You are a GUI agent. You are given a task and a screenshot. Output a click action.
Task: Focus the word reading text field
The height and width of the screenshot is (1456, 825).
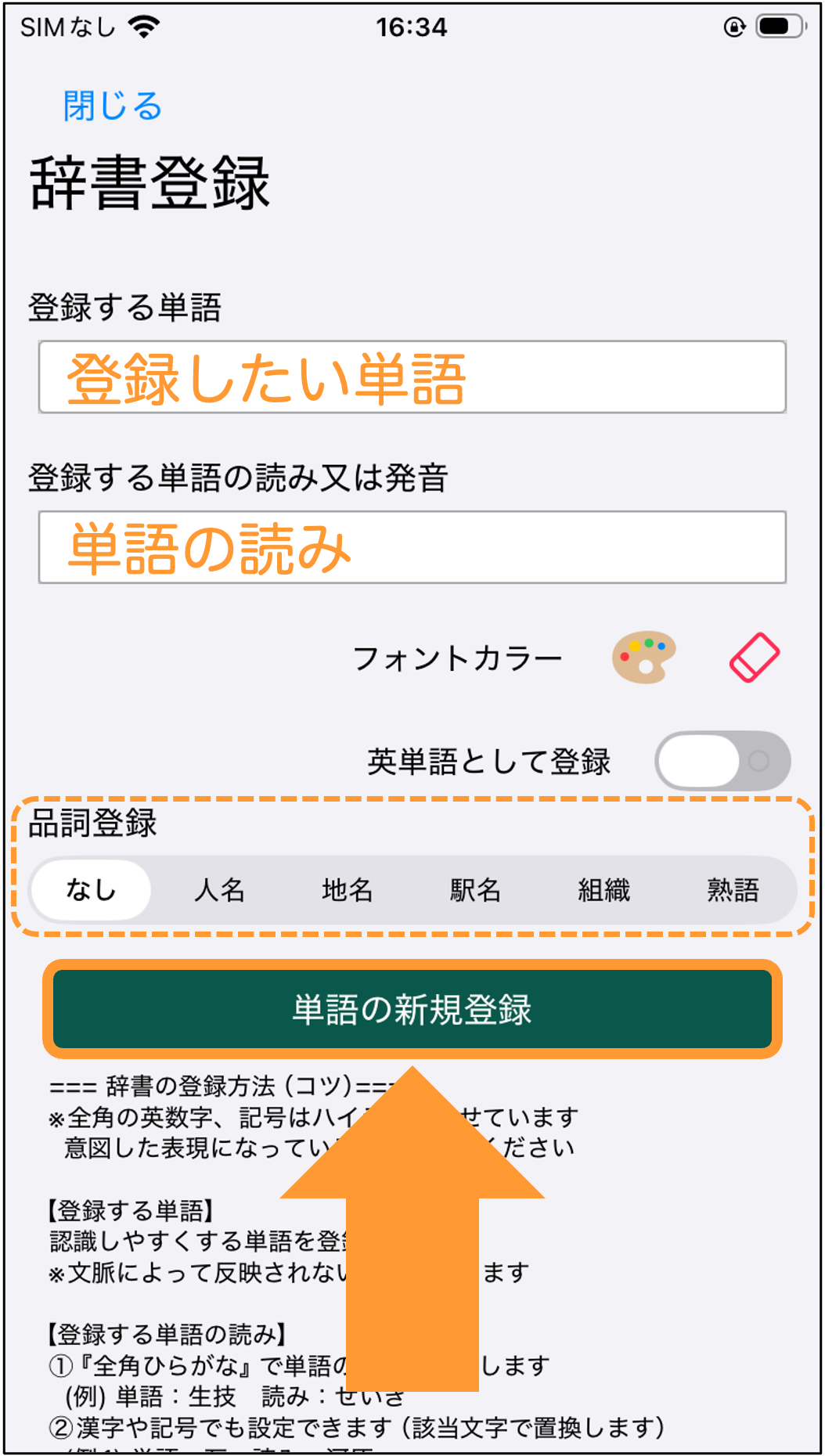(x=412, y=547)
